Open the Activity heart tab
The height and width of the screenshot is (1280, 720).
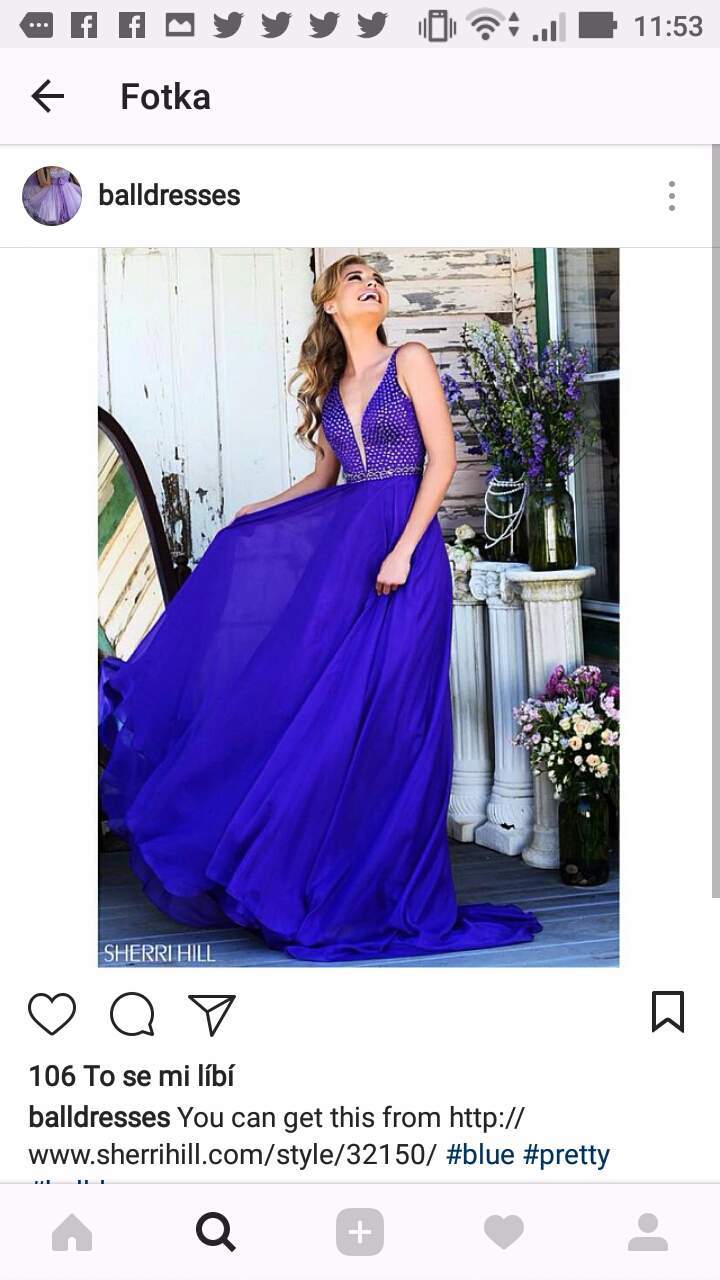point(504,1232)
